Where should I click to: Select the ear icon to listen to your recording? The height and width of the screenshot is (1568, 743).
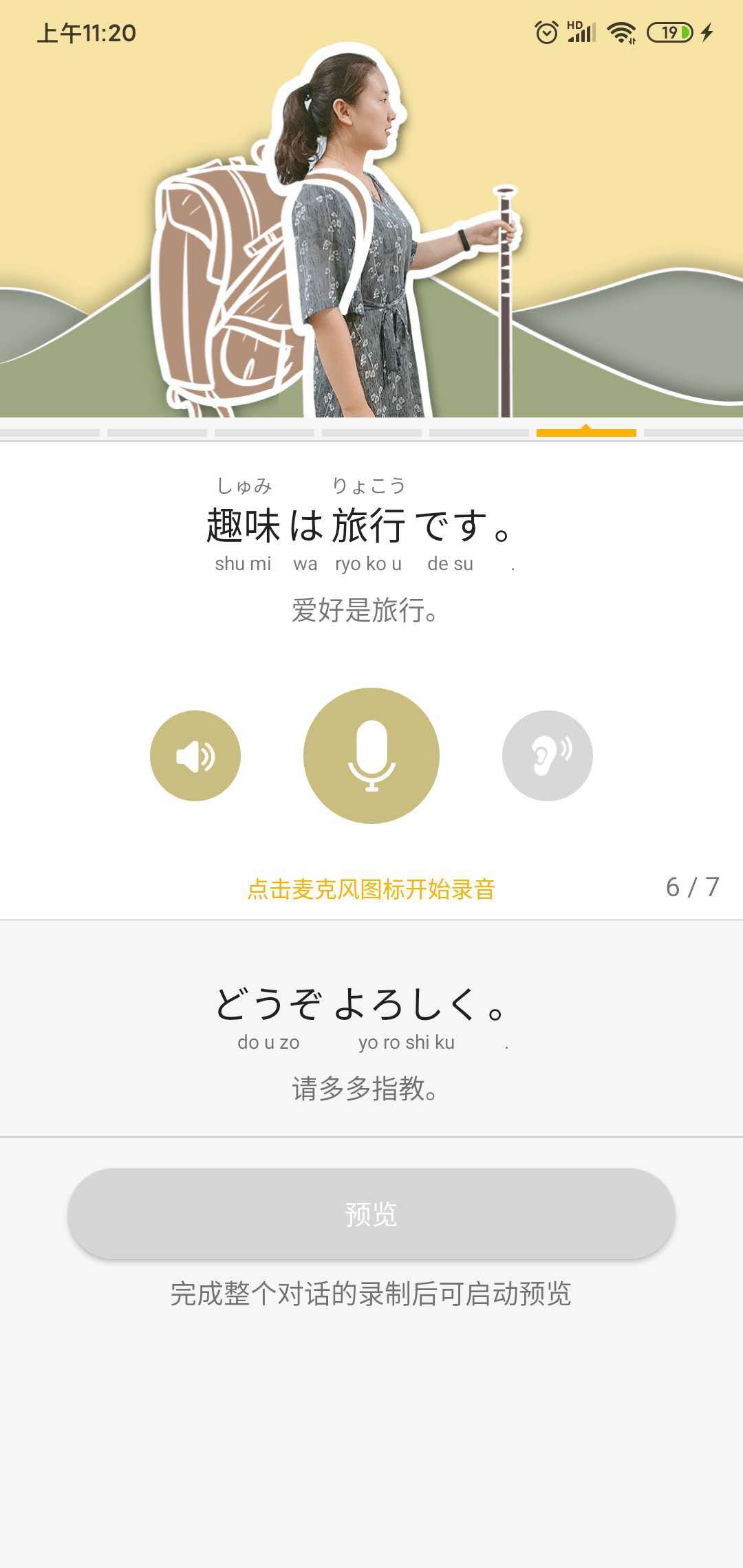click(548, 755)
